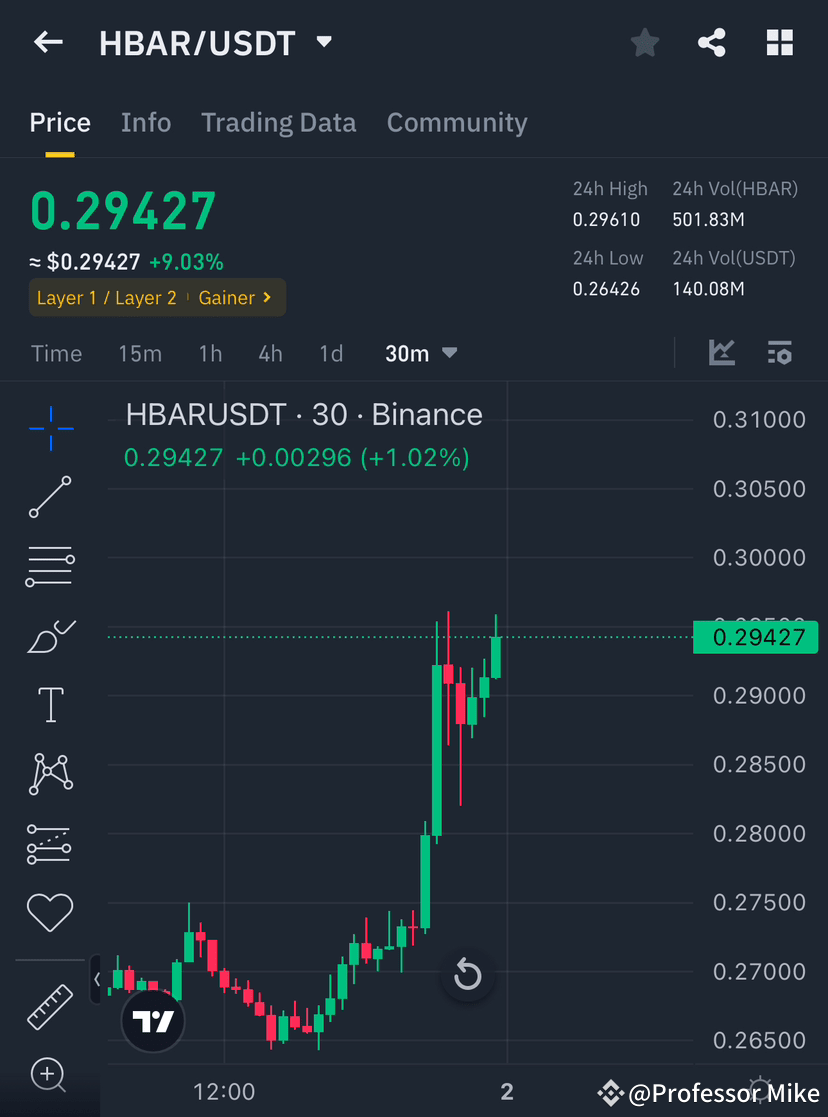Screen dimensions: 828x1117
Task: Select the brush drawing tool
Action: click(x=49, y=635)
